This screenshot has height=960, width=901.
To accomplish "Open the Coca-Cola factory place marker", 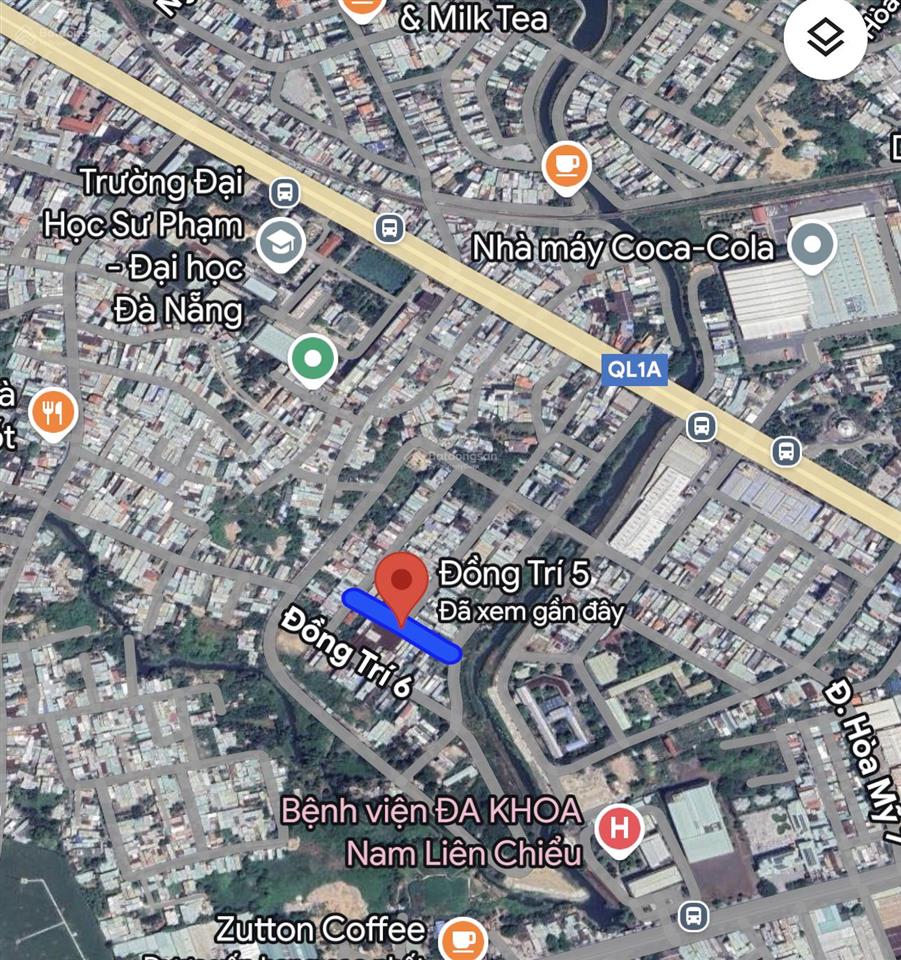I will coord(813,242).
